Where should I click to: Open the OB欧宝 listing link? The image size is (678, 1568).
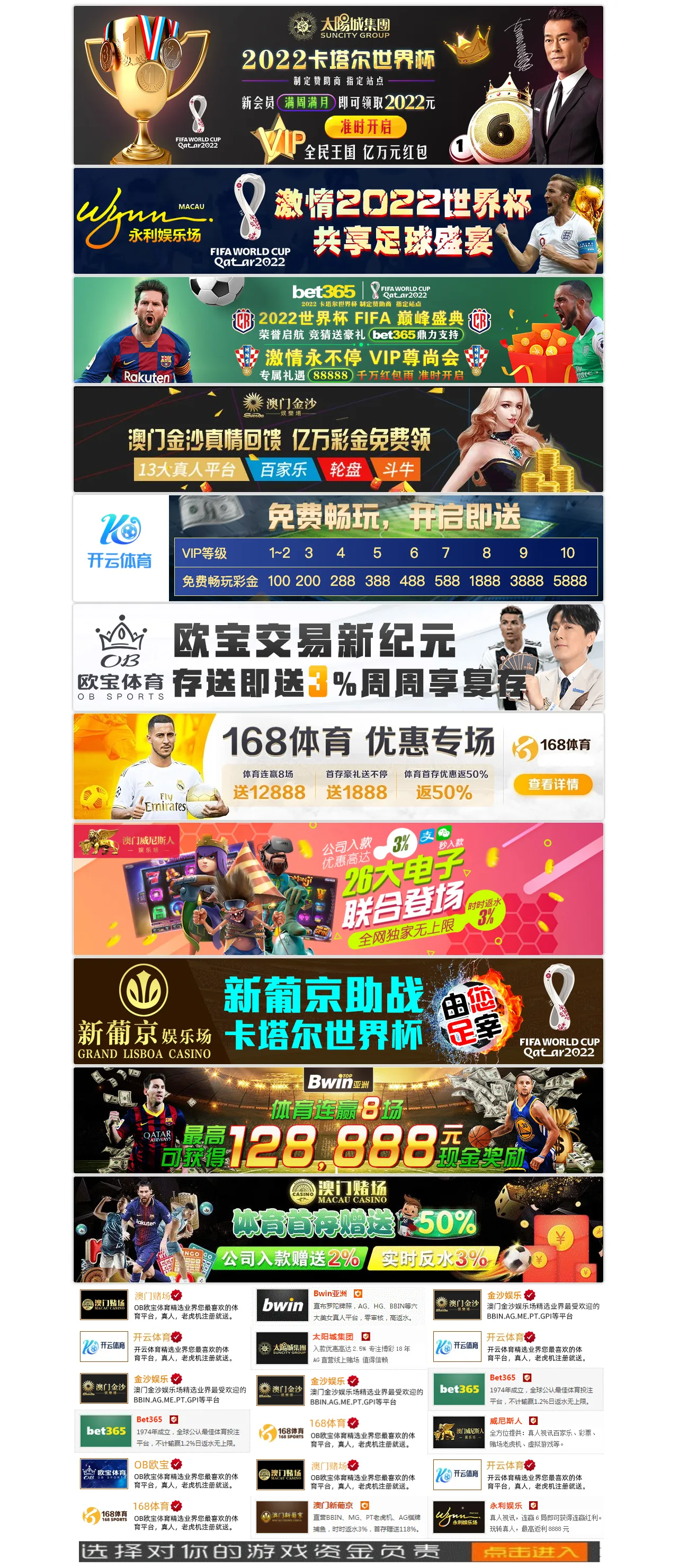click(x=151, y=1465)
